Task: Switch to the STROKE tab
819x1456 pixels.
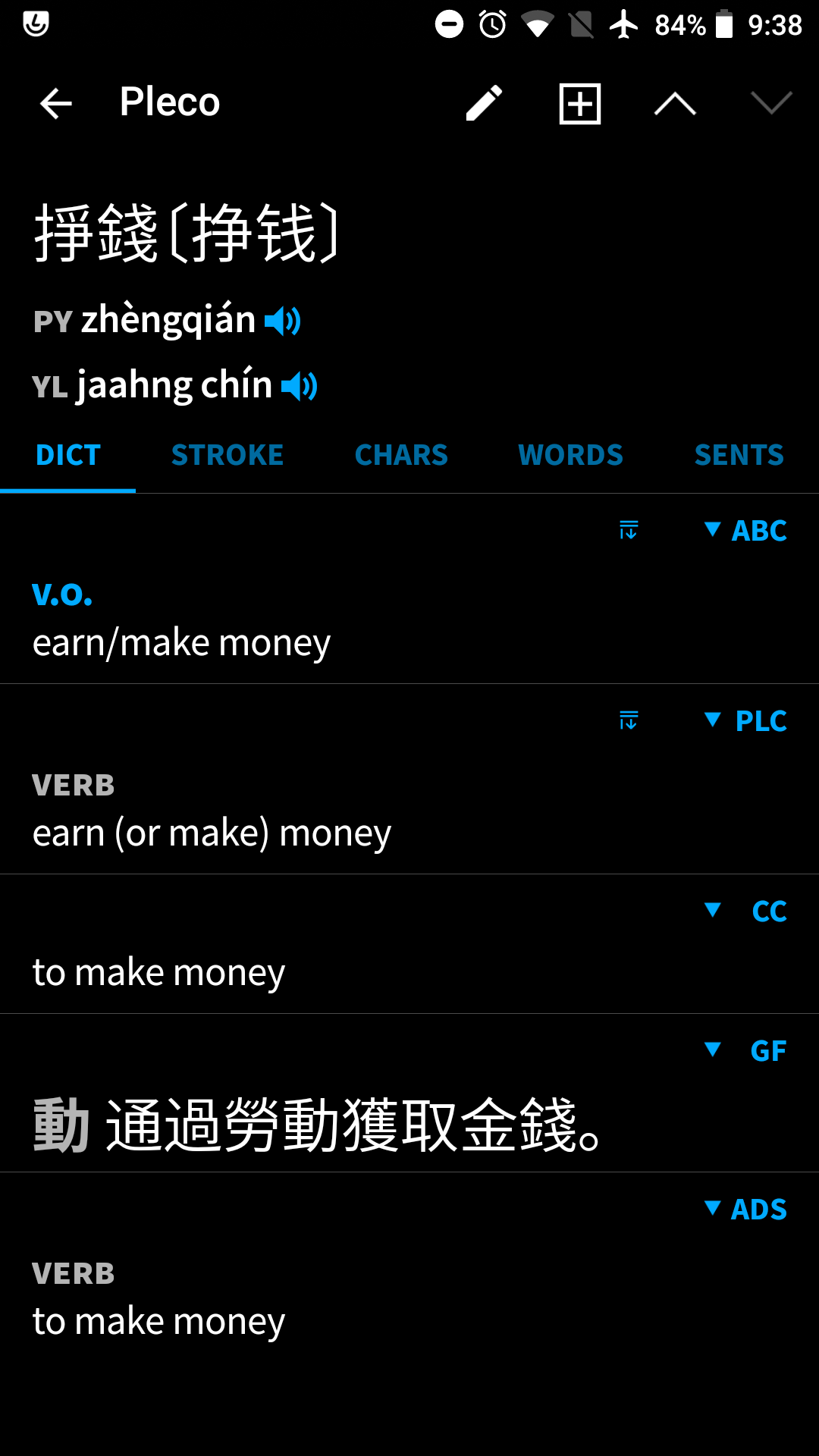Action: click(x=227, y=455)
